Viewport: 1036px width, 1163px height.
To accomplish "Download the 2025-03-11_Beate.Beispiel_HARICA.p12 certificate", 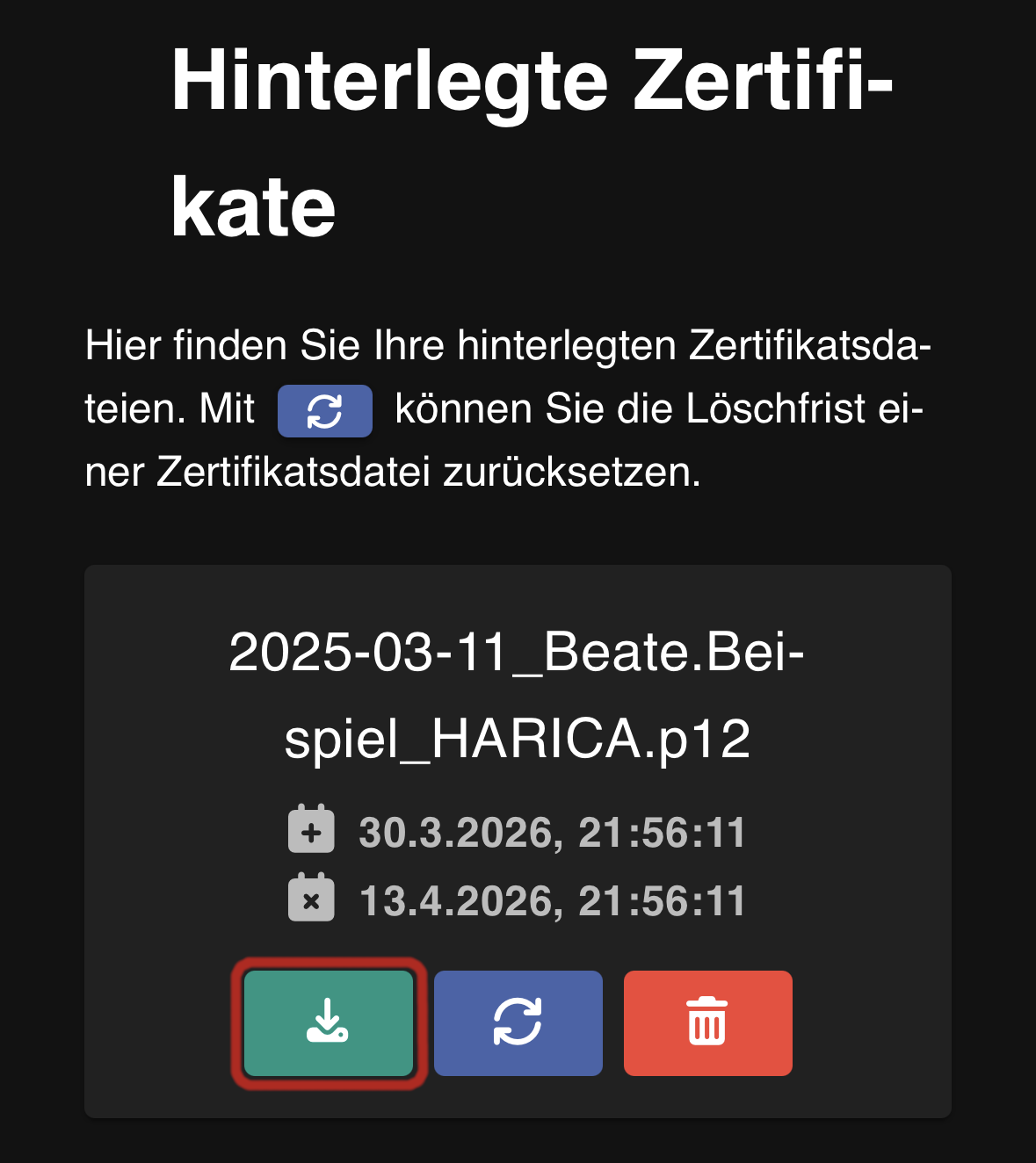I will pyautogui.click(x=328, y=1022).
